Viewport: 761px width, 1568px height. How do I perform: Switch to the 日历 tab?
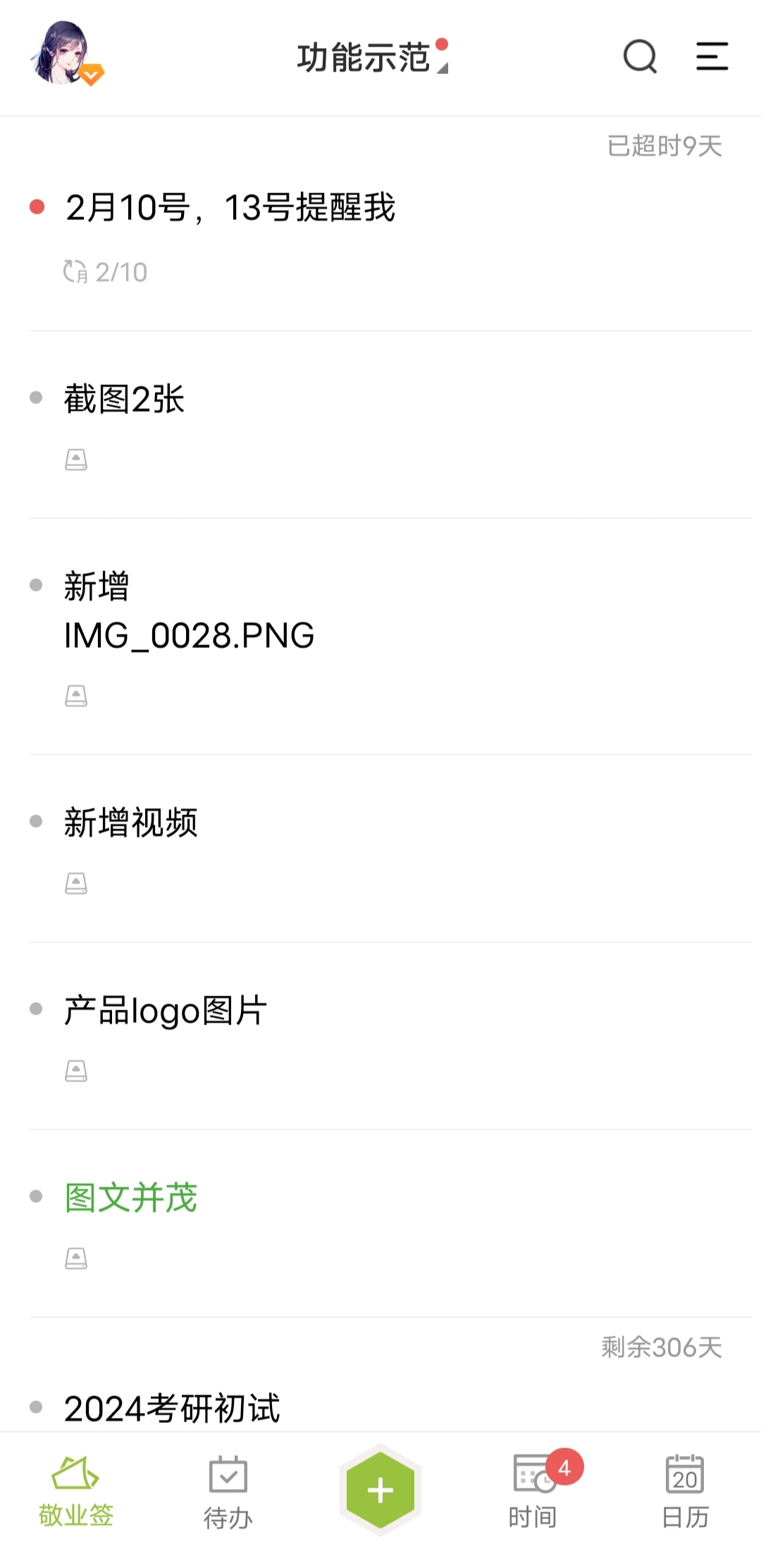coord(685,1491)
